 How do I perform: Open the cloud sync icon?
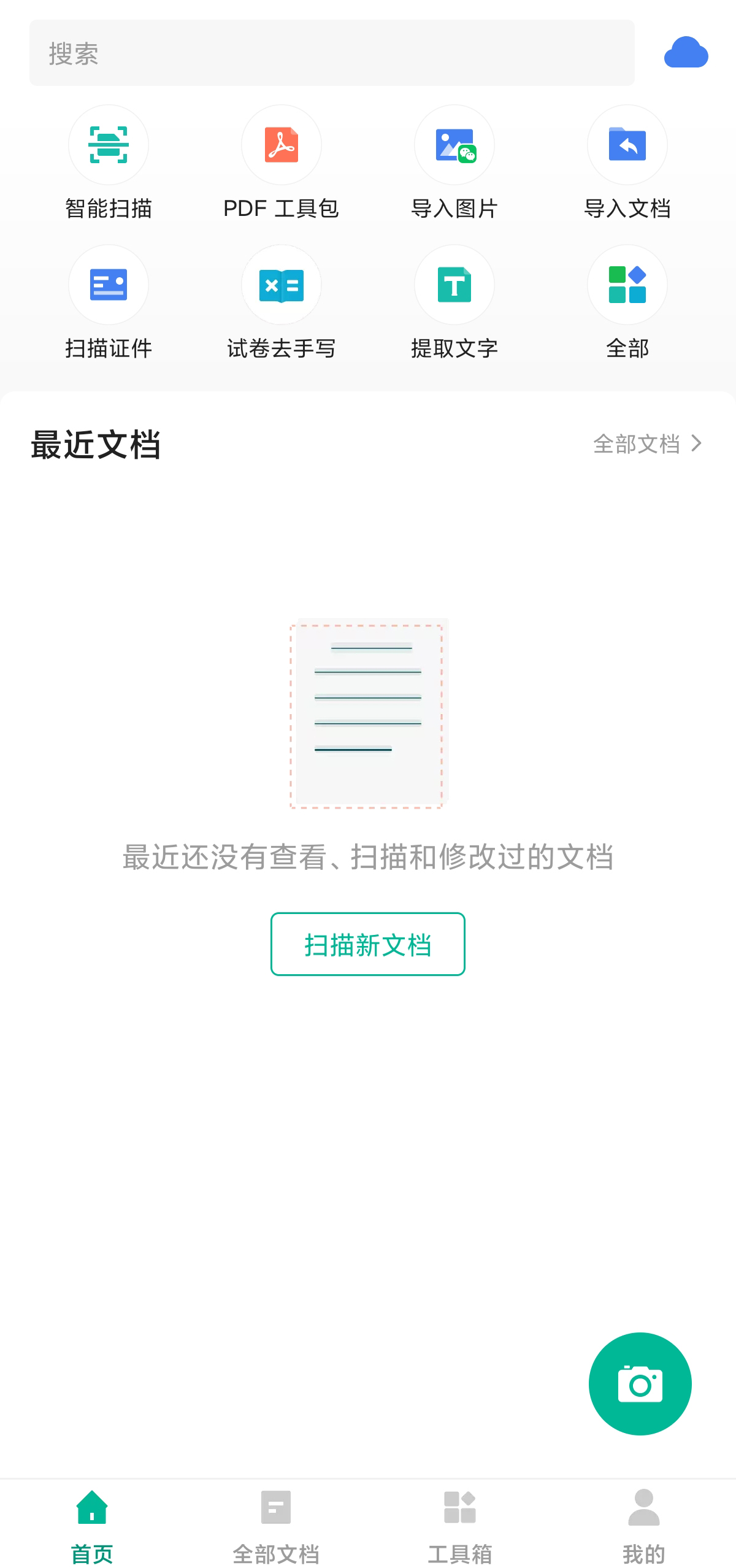(686, 53)
